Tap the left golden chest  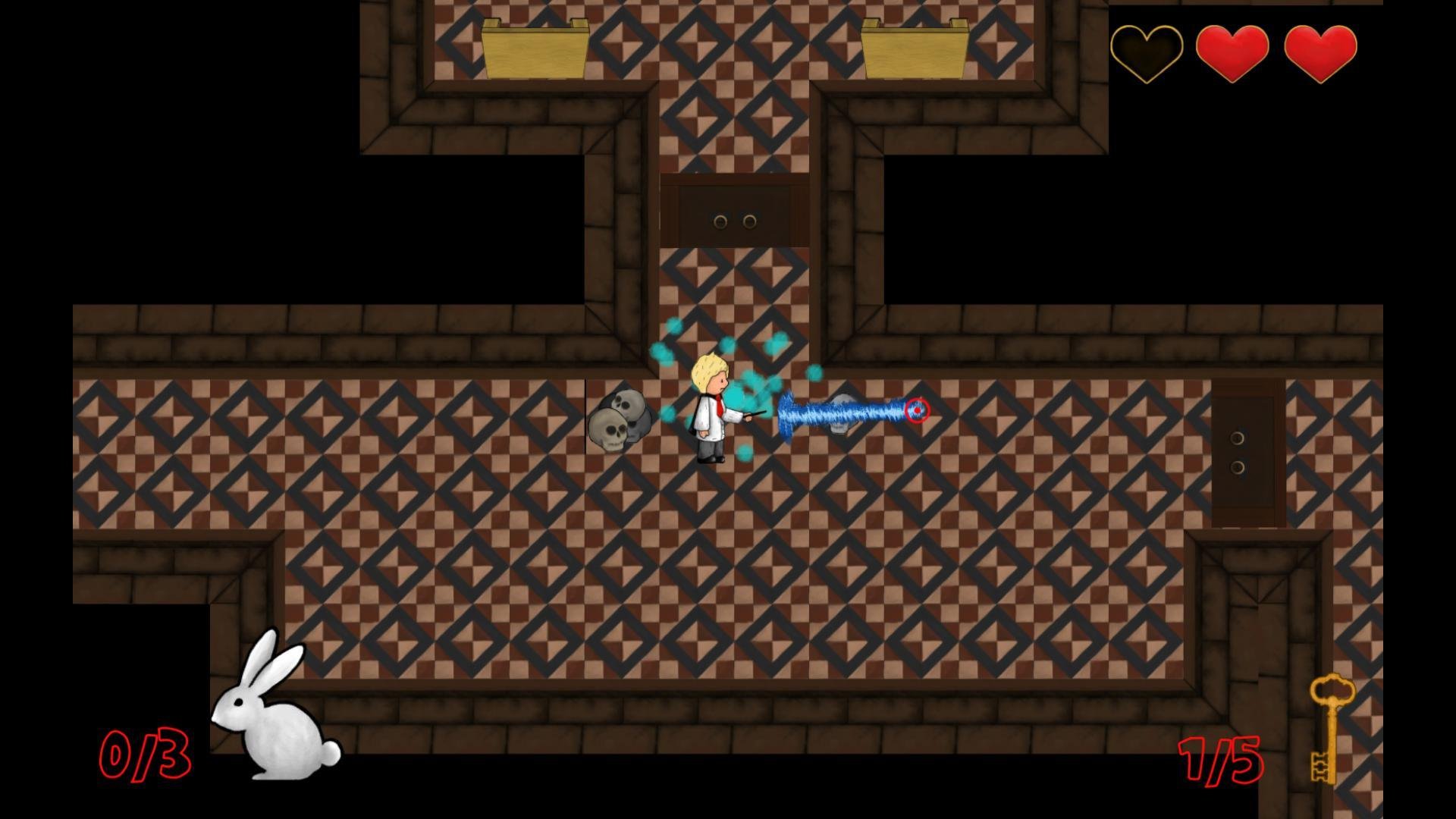coord(535,50)
